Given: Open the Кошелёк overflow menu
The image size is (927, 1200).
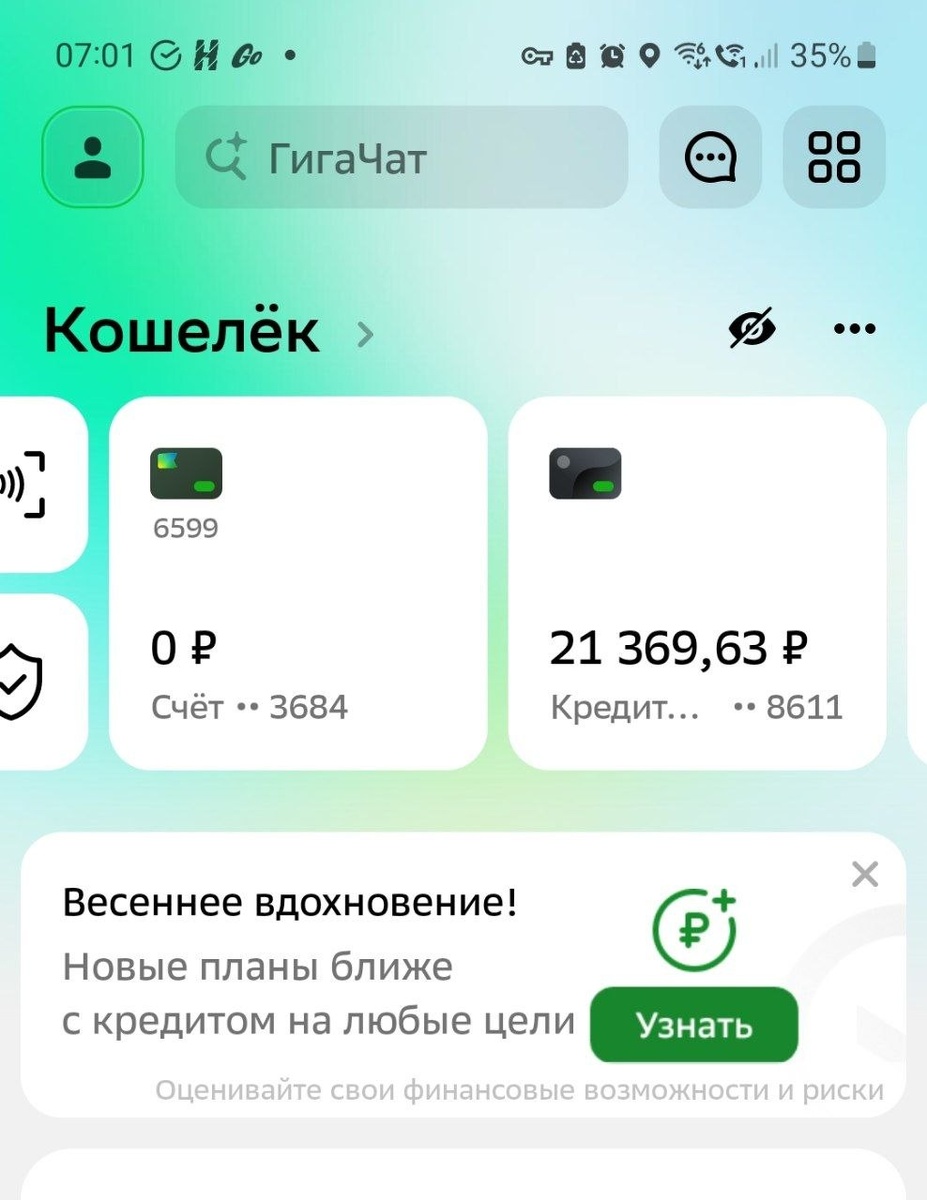Looking at the screenshot, I should [x=855, y=329].
